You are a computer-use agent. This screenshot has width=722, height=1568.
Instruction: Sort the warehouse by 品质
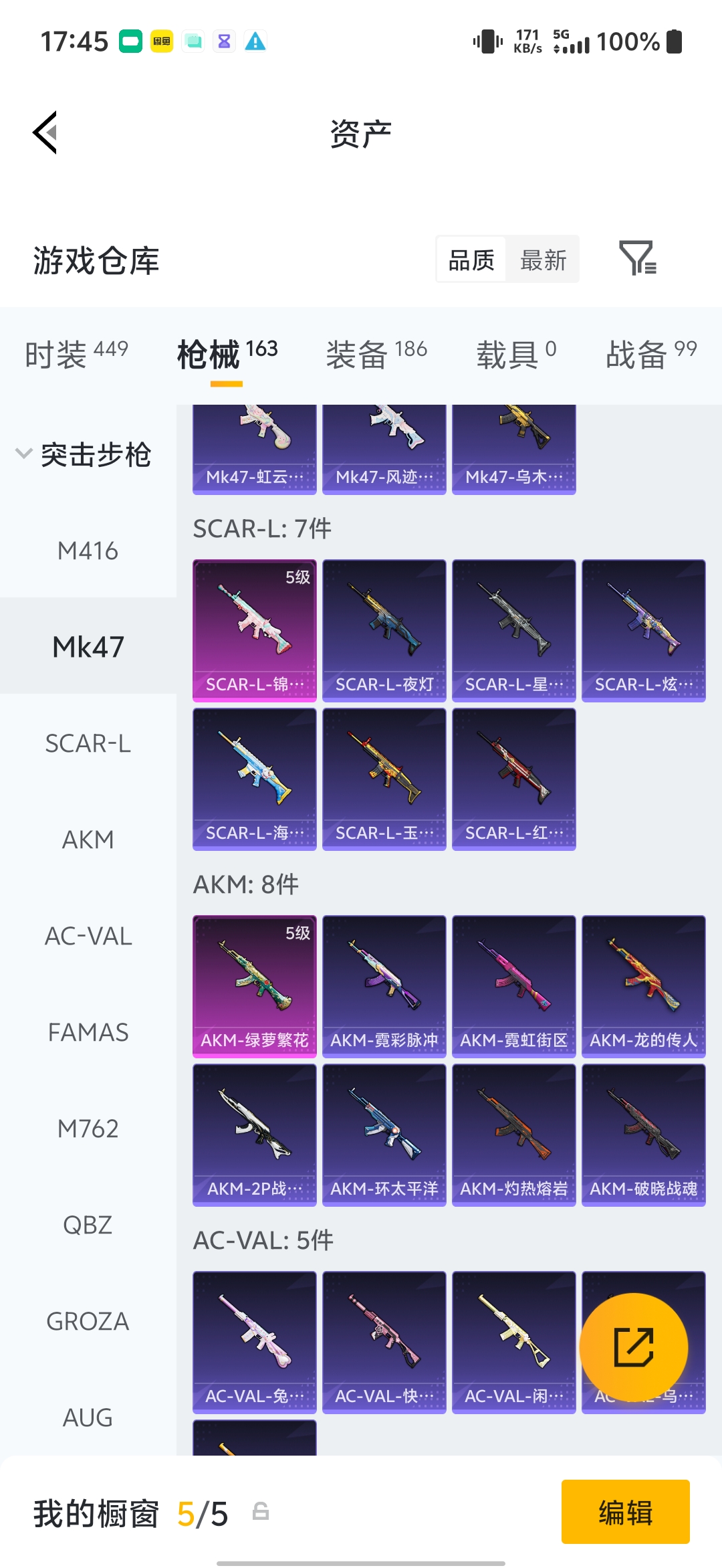tap(472, 260)
